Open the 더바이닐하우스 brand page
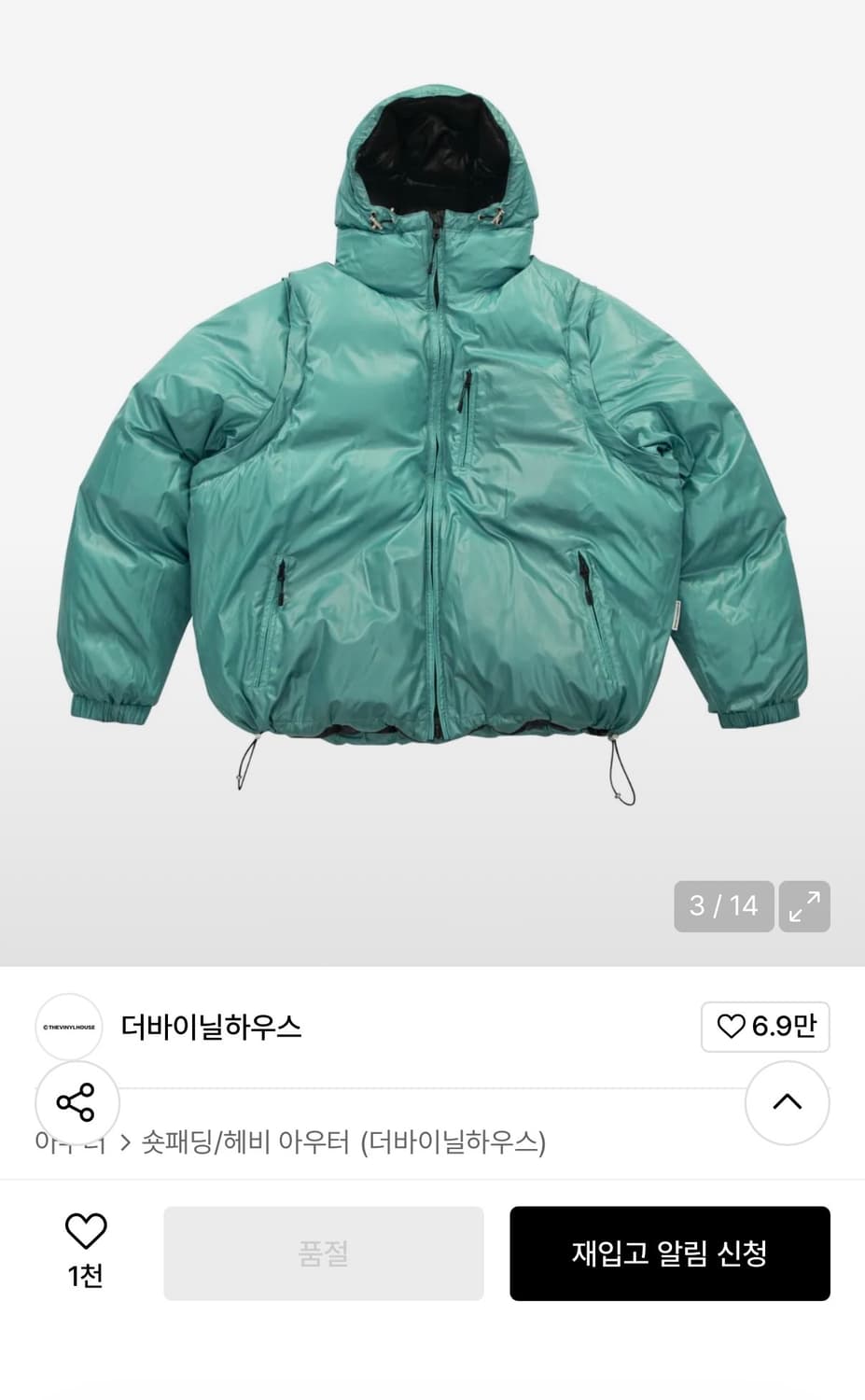This screenshot has width=865, height=1400. pos(212,1027)
